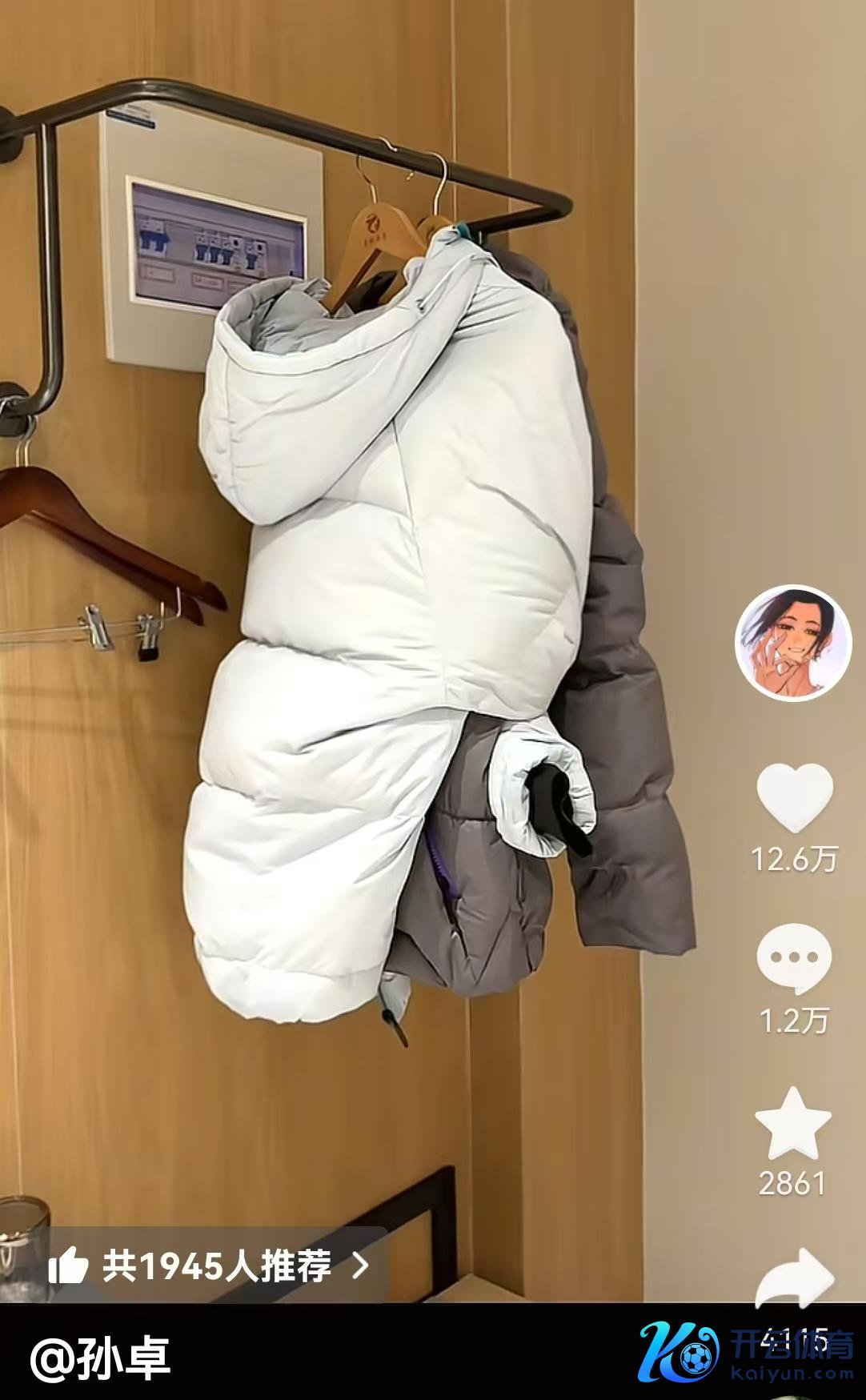Open the video creator's profile avatar

[793, 643]
